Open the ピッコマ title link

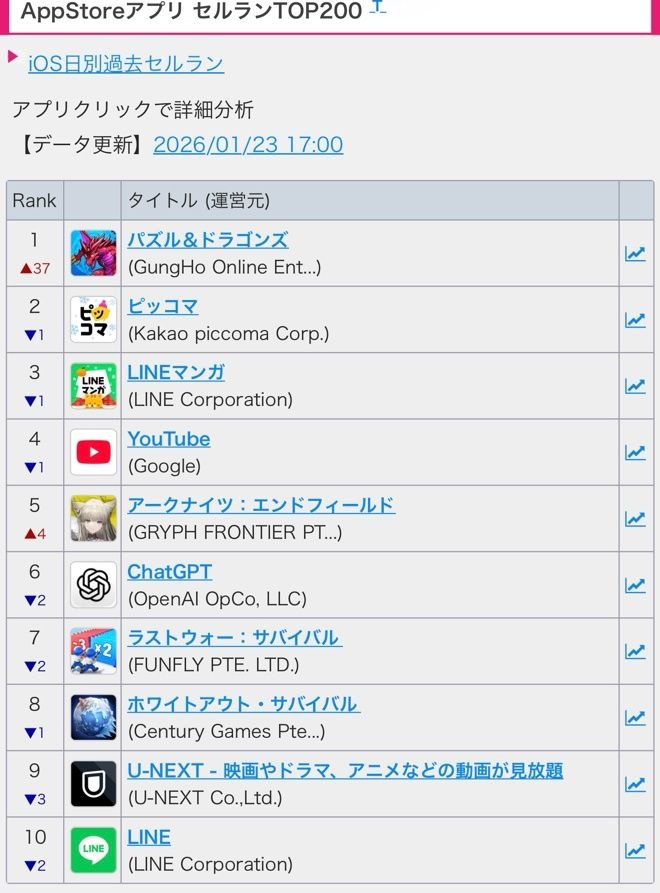click(x=163, y=306)
